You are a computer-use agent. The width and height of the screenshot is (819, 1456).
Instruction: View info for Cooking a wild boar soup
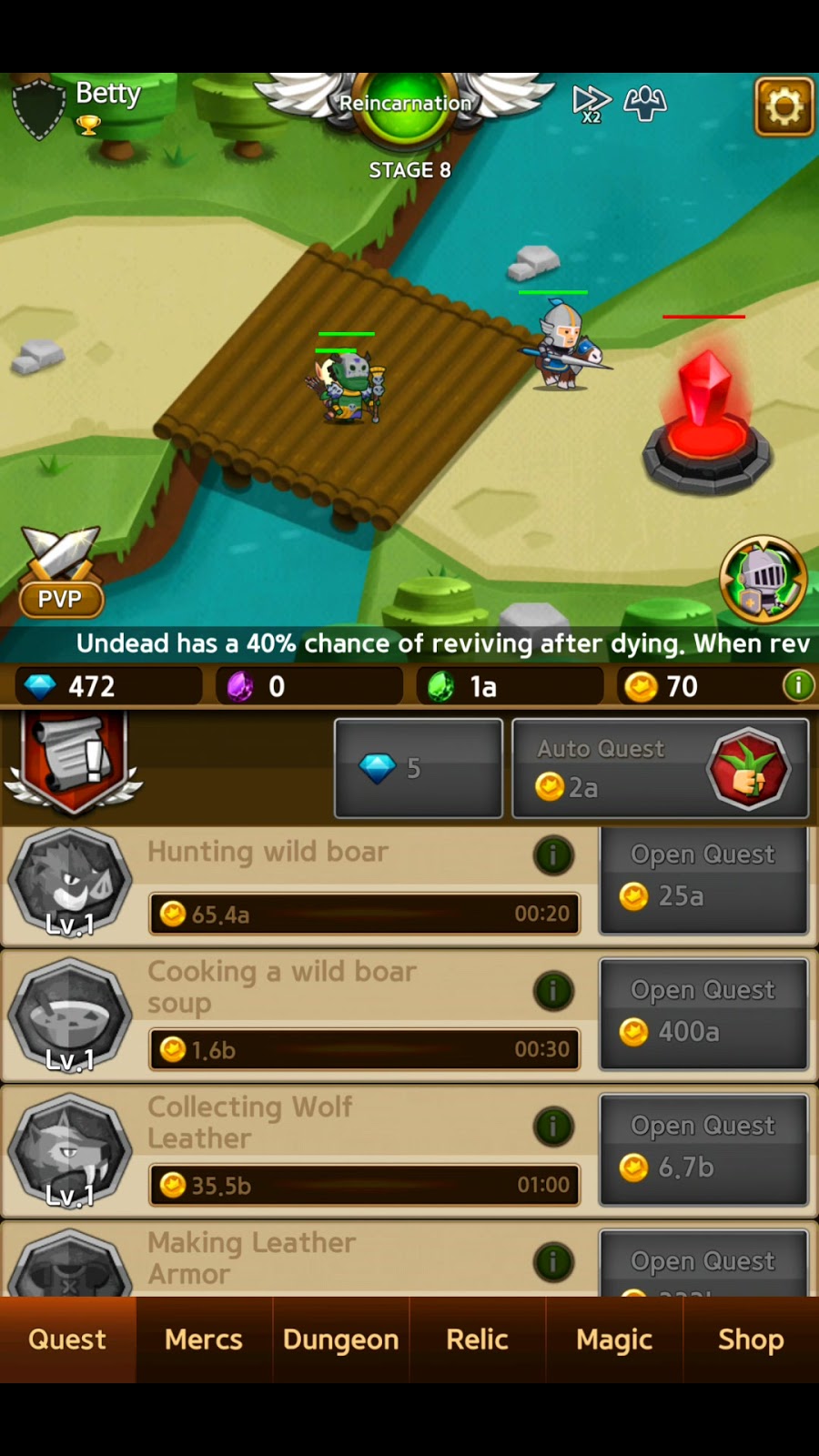pos(553,991)
